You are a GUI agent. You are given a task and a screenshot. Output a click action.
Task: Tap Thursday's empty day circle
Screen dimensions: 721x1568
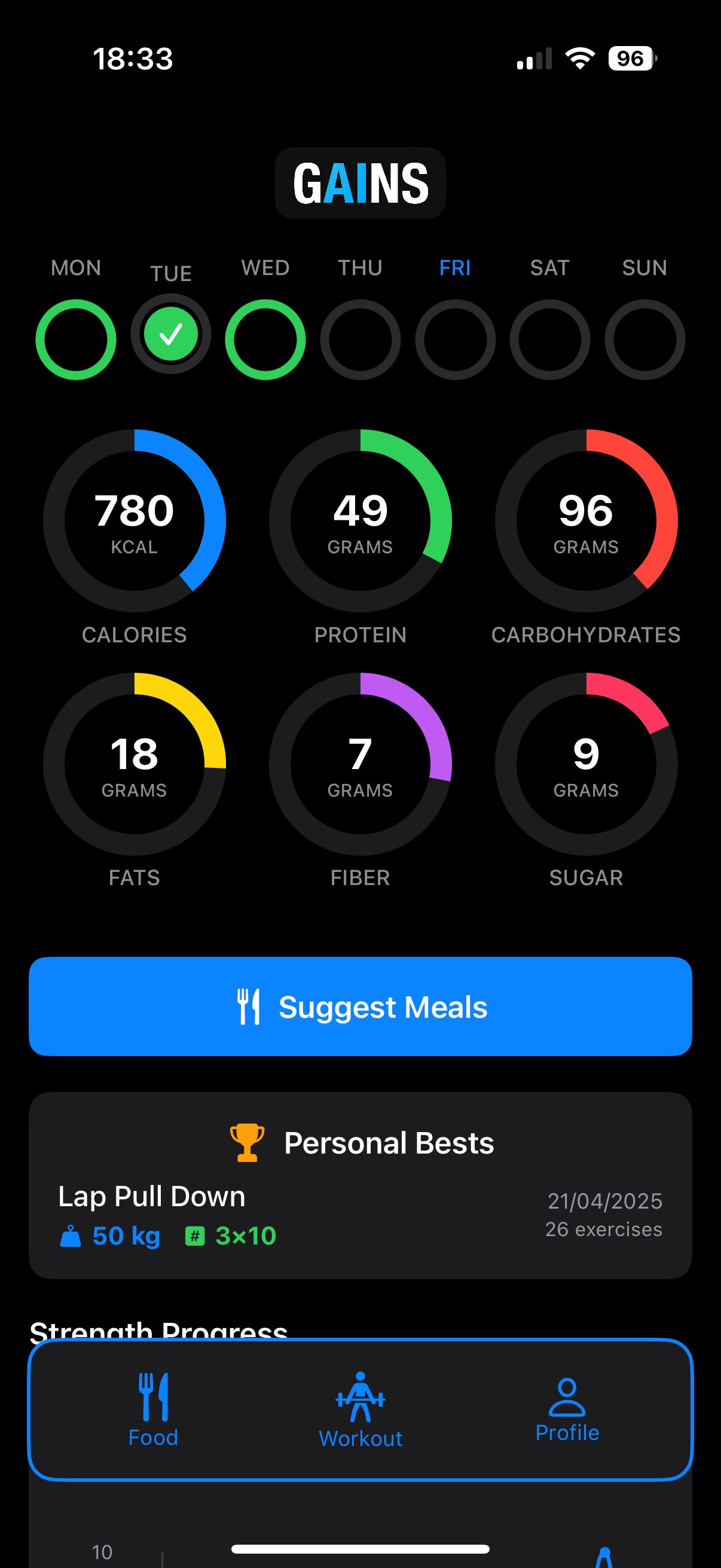click(x=360, y=339)
